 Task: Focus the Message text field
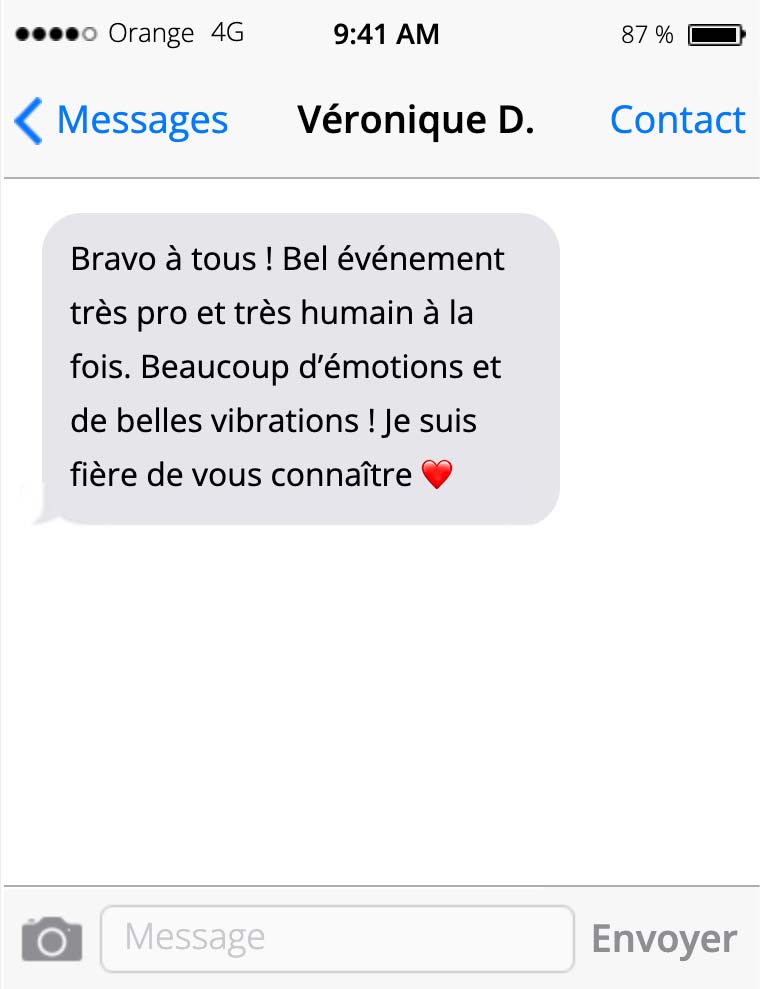(x=337, y=938)
